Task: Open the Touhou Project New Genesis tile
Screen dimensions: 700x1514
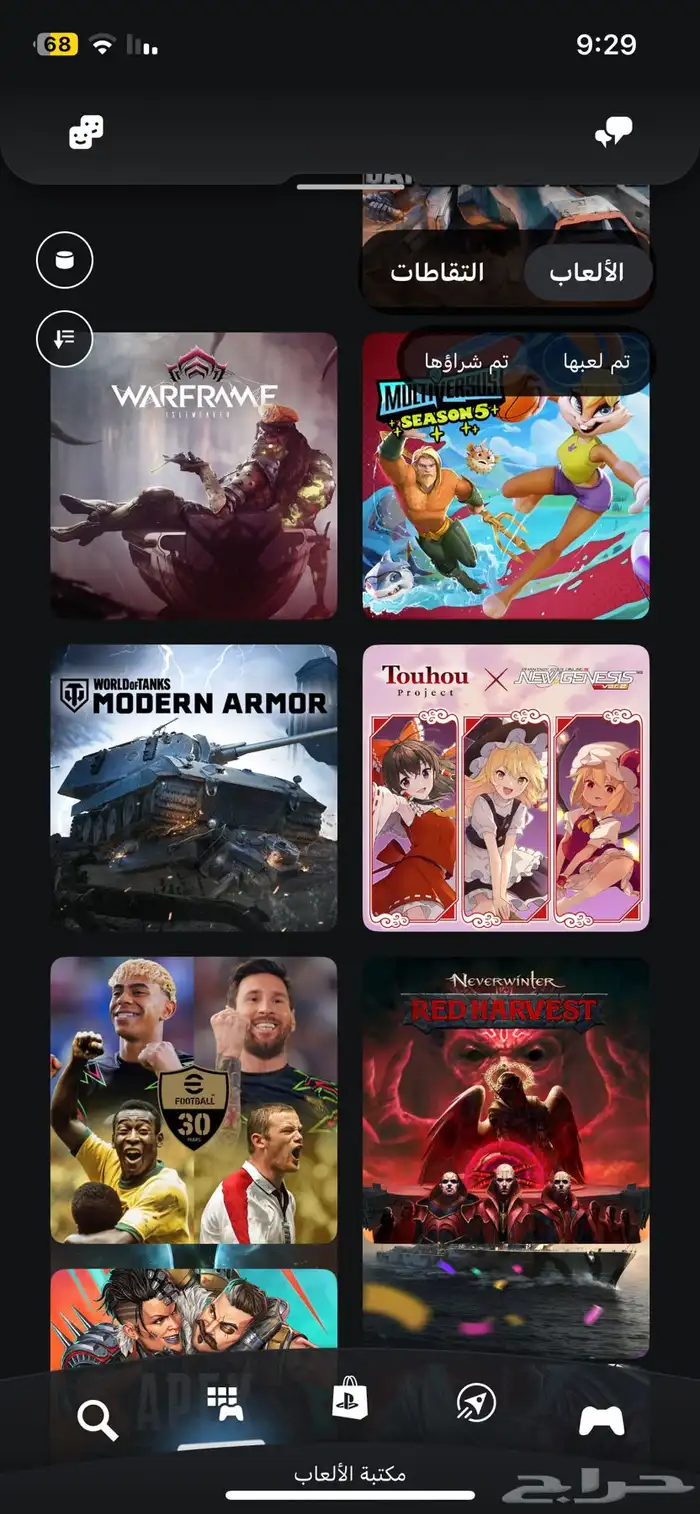Action: click(505, 788)
